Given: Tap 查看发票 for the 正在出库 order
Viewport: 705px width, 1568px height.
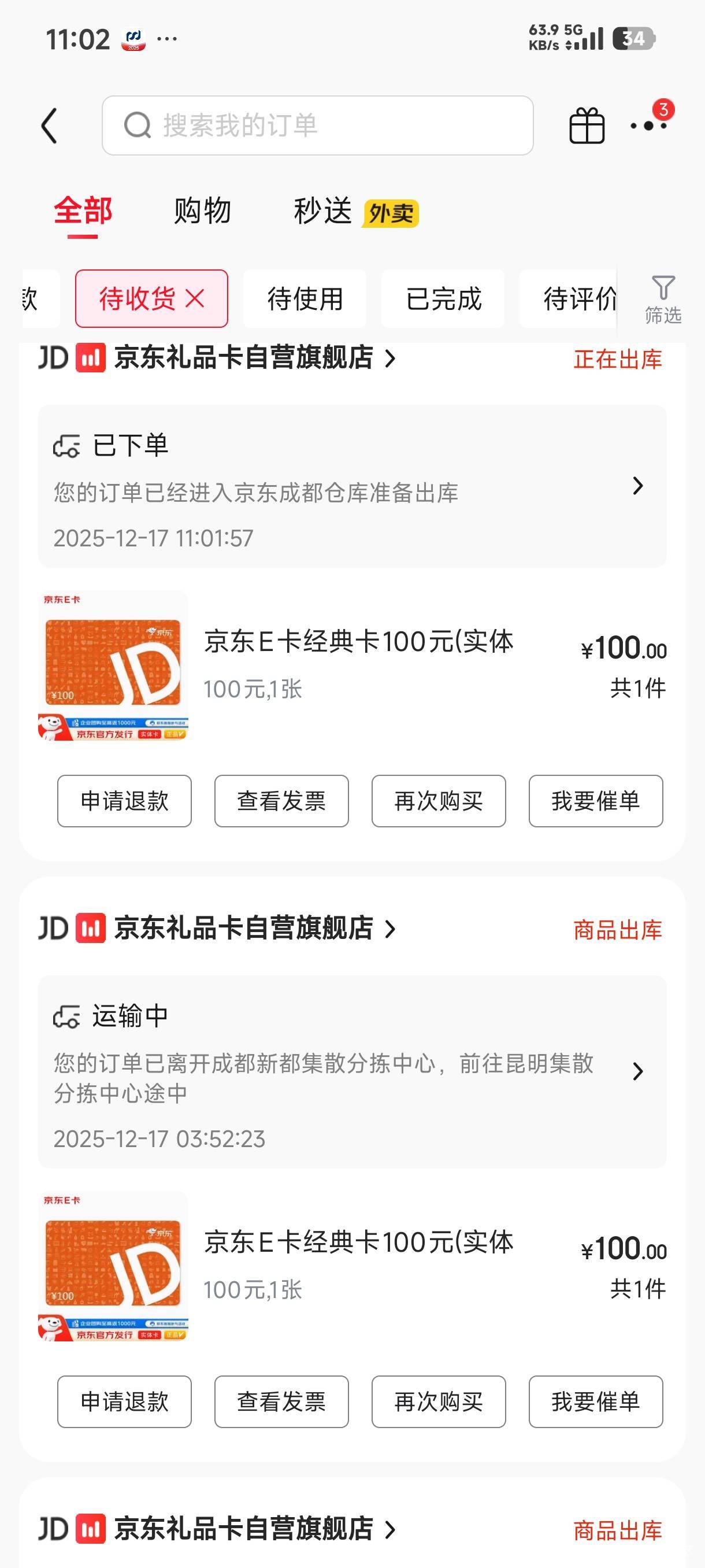Looking at the screenshot, I should (281, 801).
